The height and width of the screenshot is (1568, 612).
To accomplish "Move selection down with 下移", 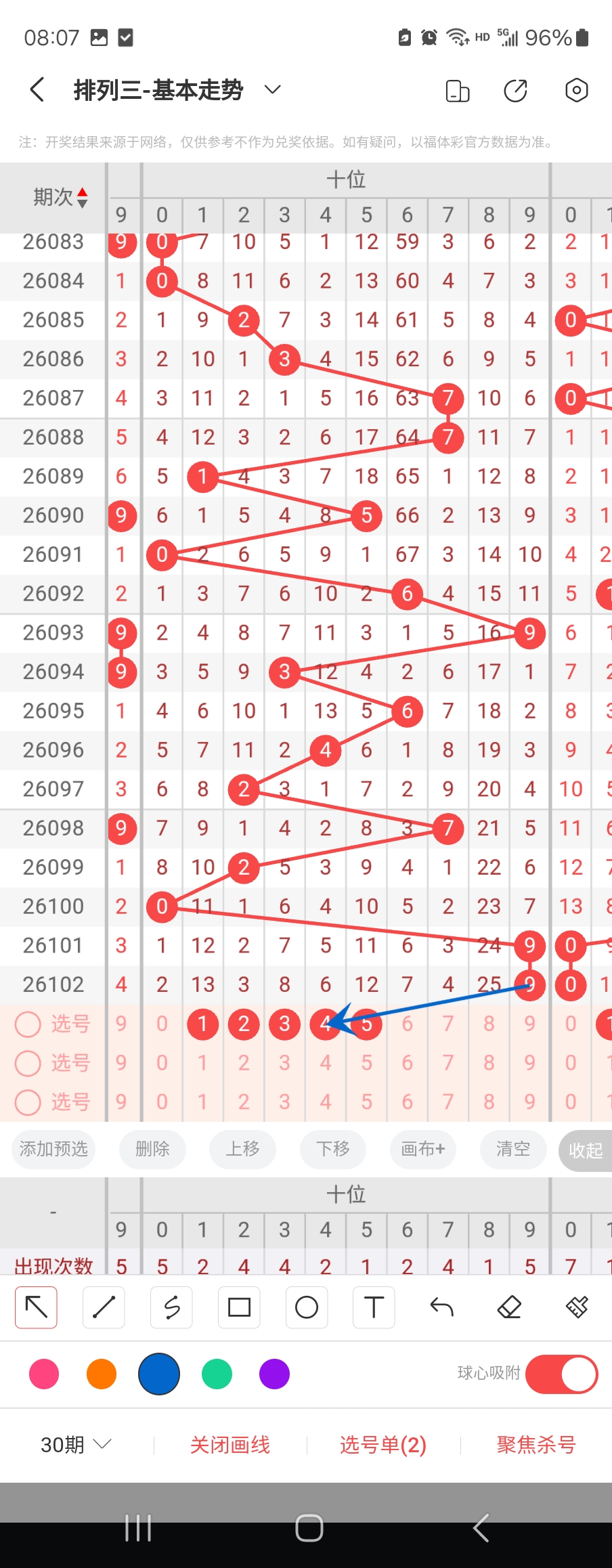I will coord(333,1149).
